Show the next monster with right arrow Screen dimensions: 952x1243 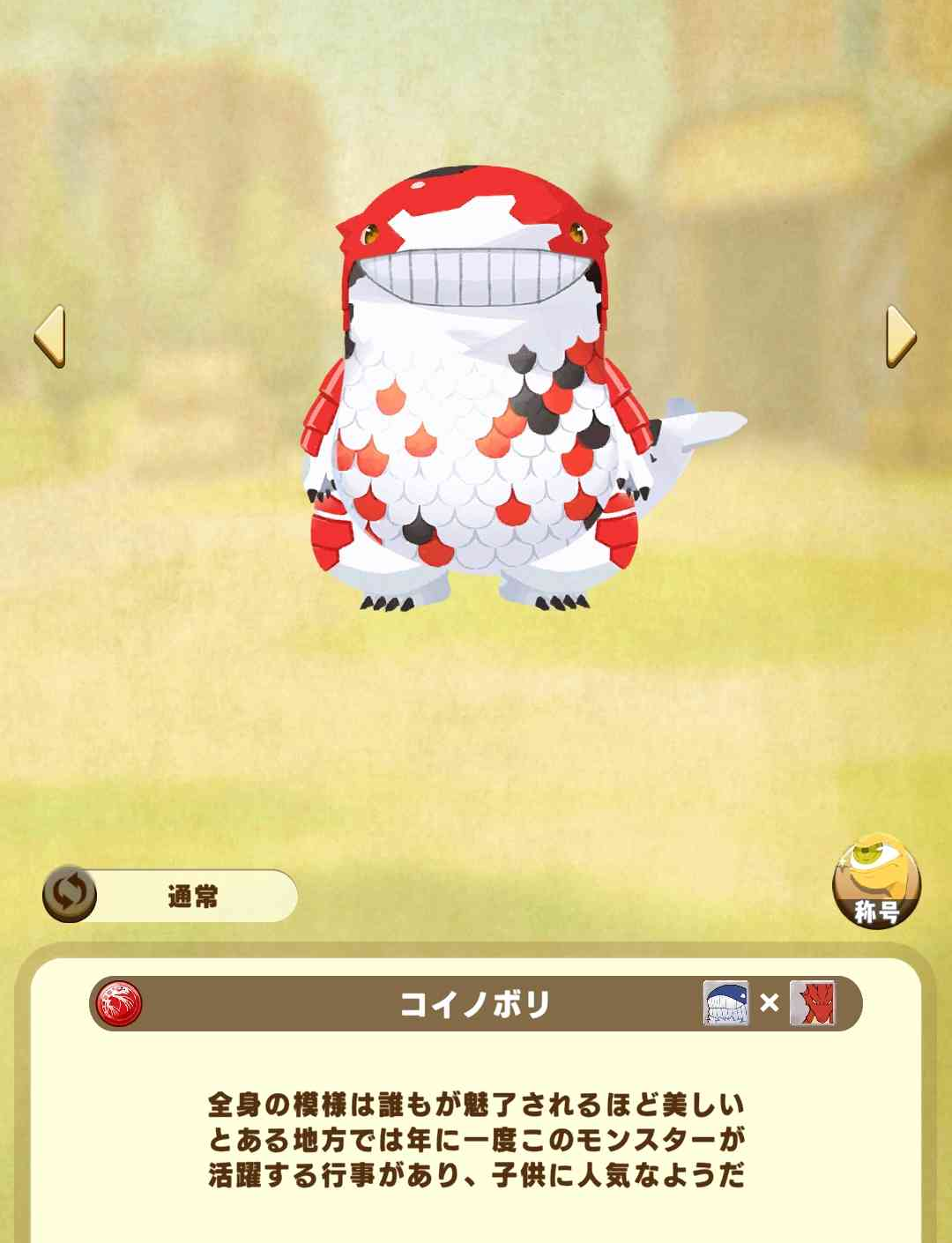(x=900, y=336)
